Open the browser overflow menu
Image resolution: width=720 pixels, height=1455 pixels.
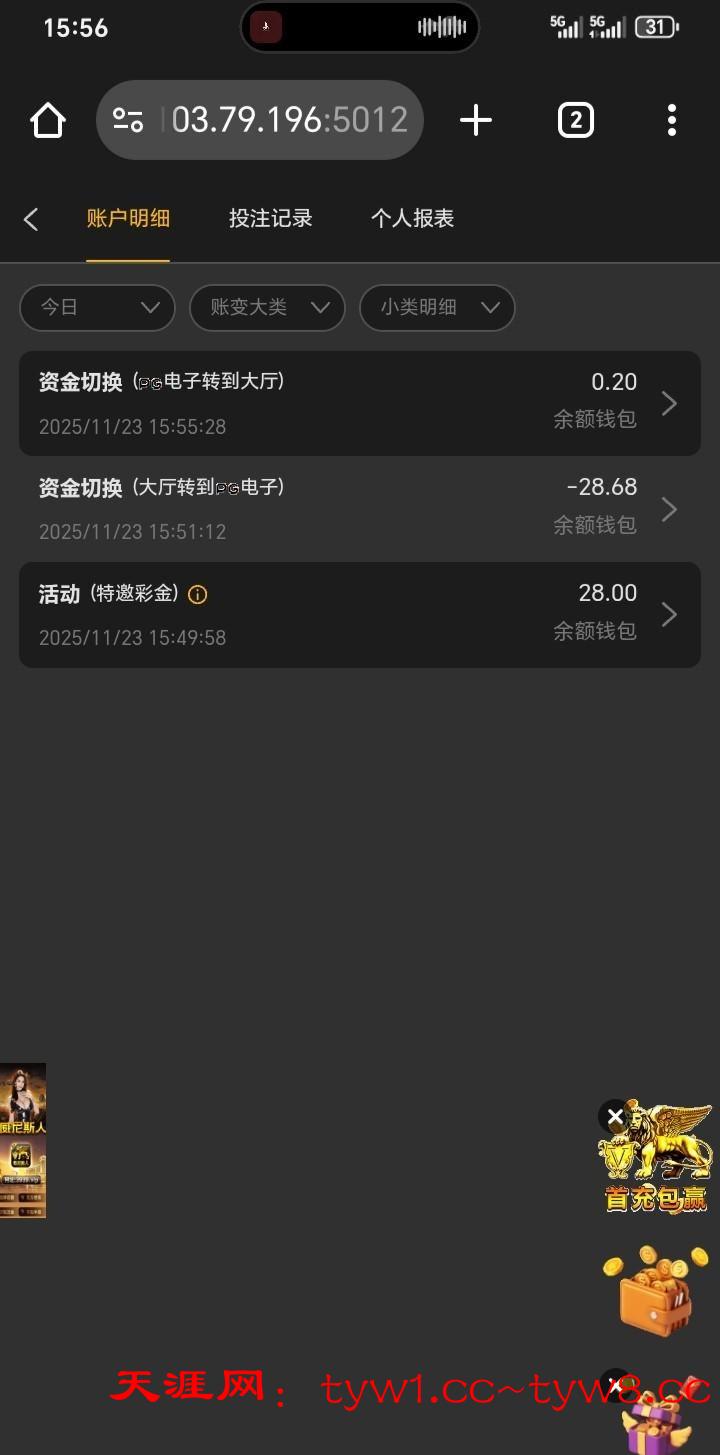(671, 121)
